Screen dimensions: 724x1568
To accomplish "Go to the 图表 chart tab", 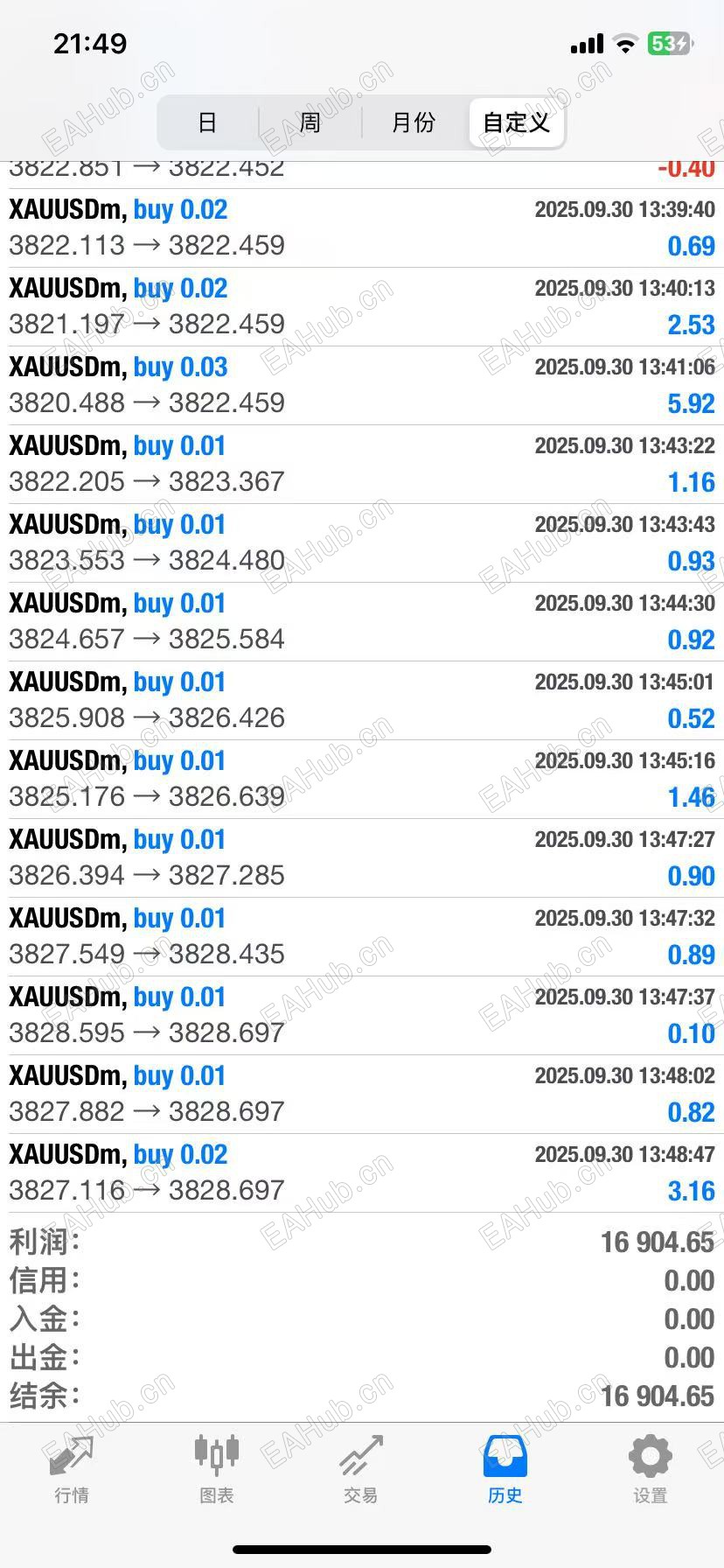I will coord(216,1470).
